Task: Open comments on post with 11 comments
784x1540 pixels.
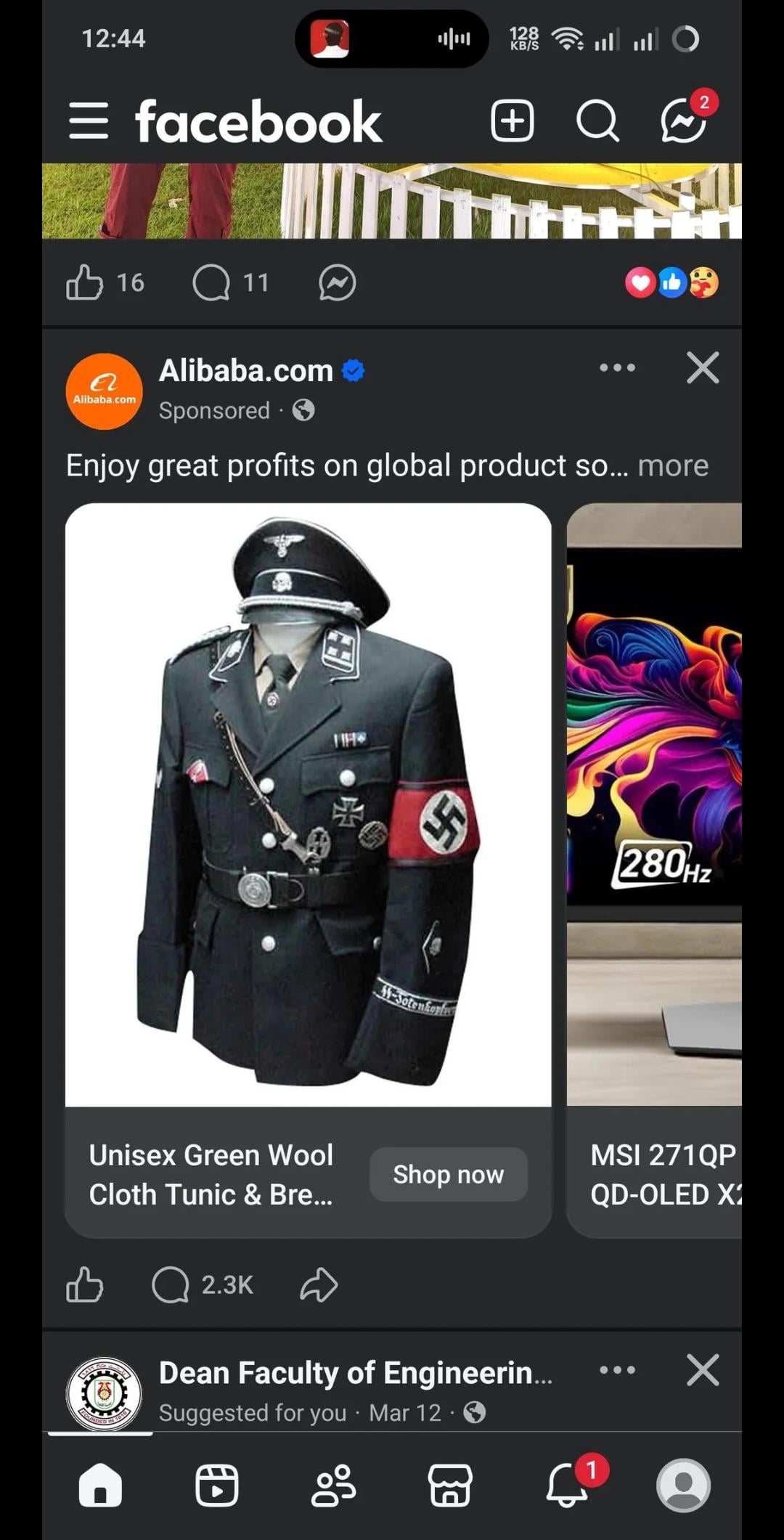Action: click(212, 282)
